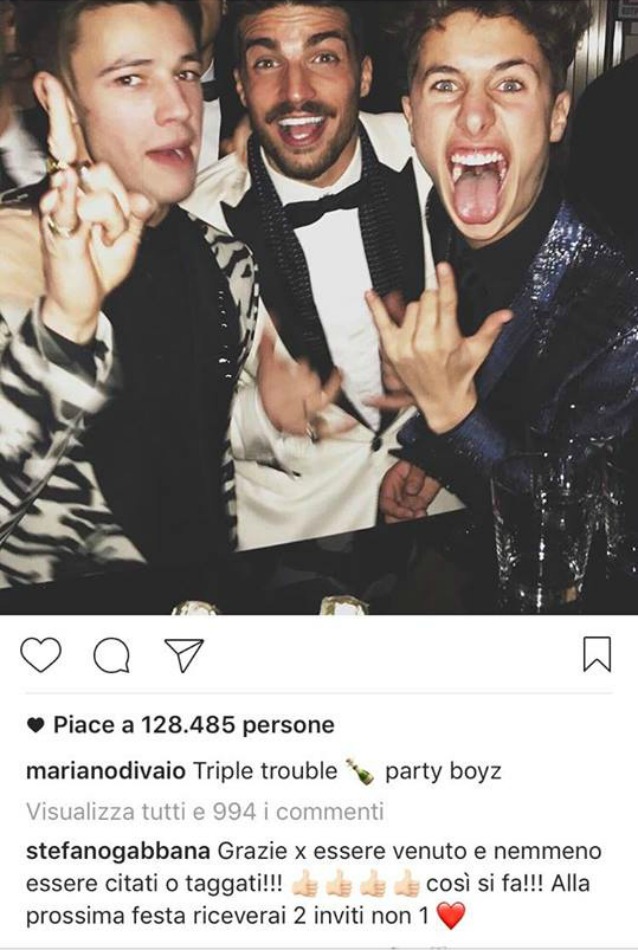View all 994 comments
This screenshot has width=638, height=950.
pos(204,811)
